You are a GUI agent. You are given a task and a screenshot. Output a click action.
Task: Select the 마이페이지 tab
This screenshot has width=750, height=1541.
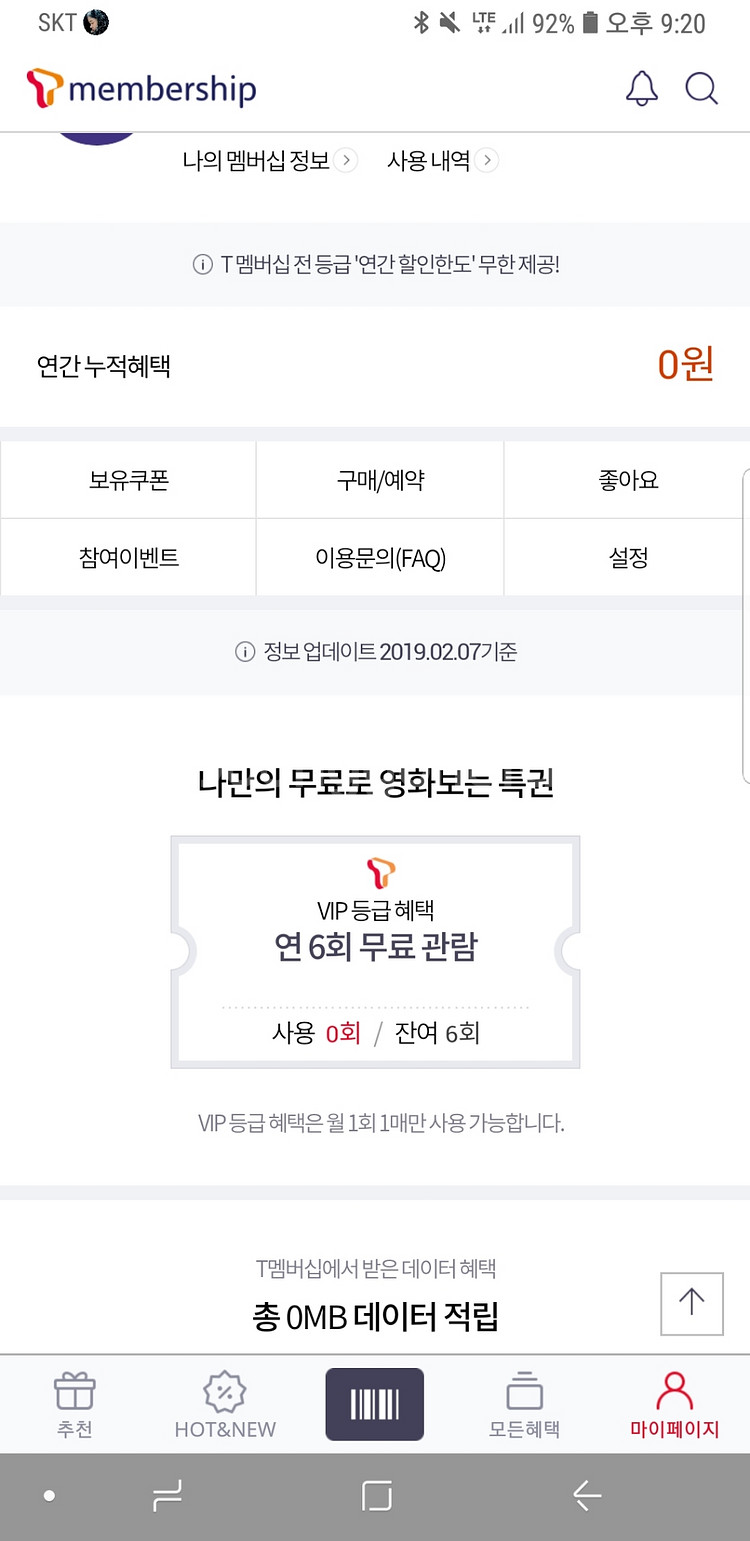point(675,1405)
